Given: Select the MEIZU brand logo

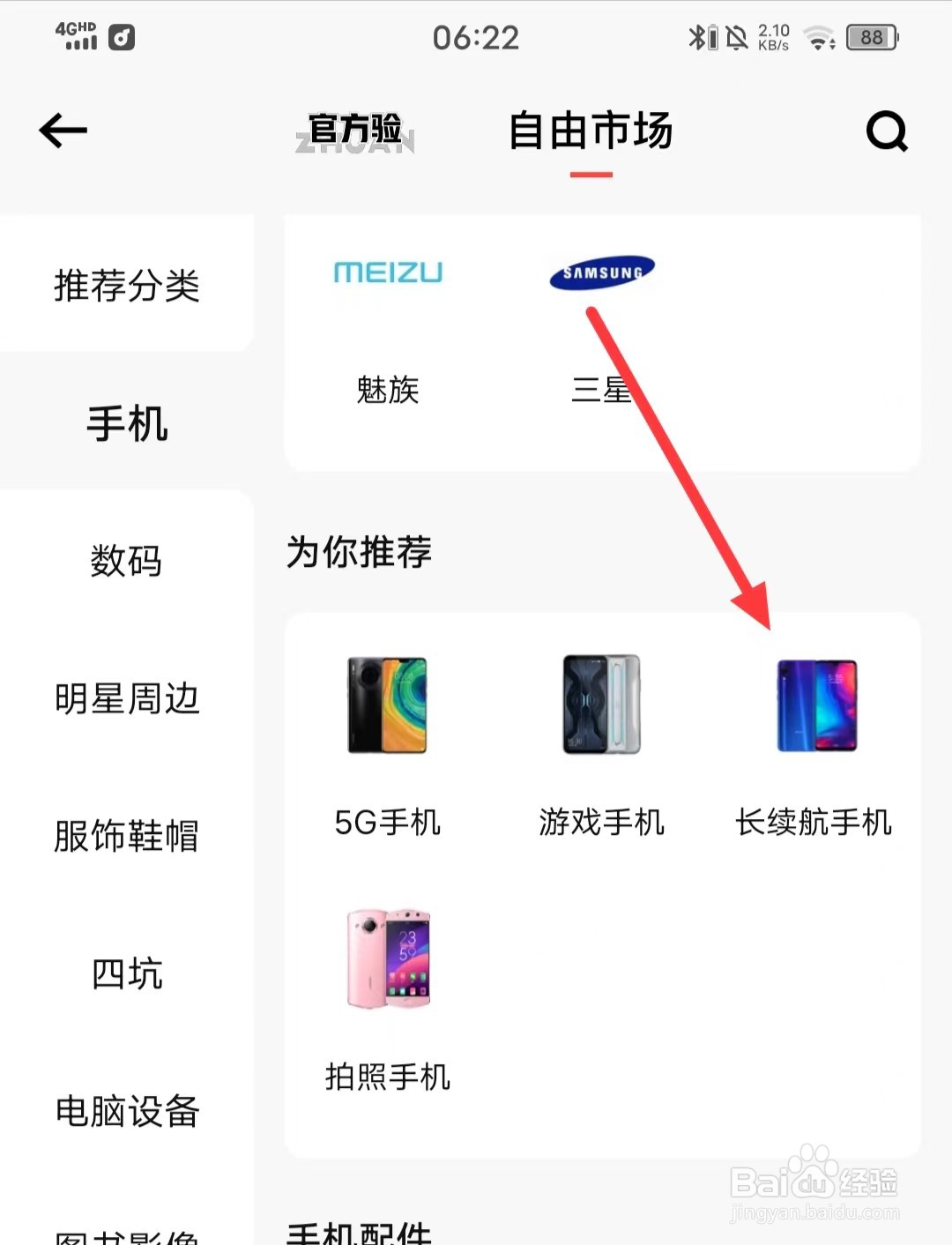Looking at the screenshot, I should tap(388, 273).
